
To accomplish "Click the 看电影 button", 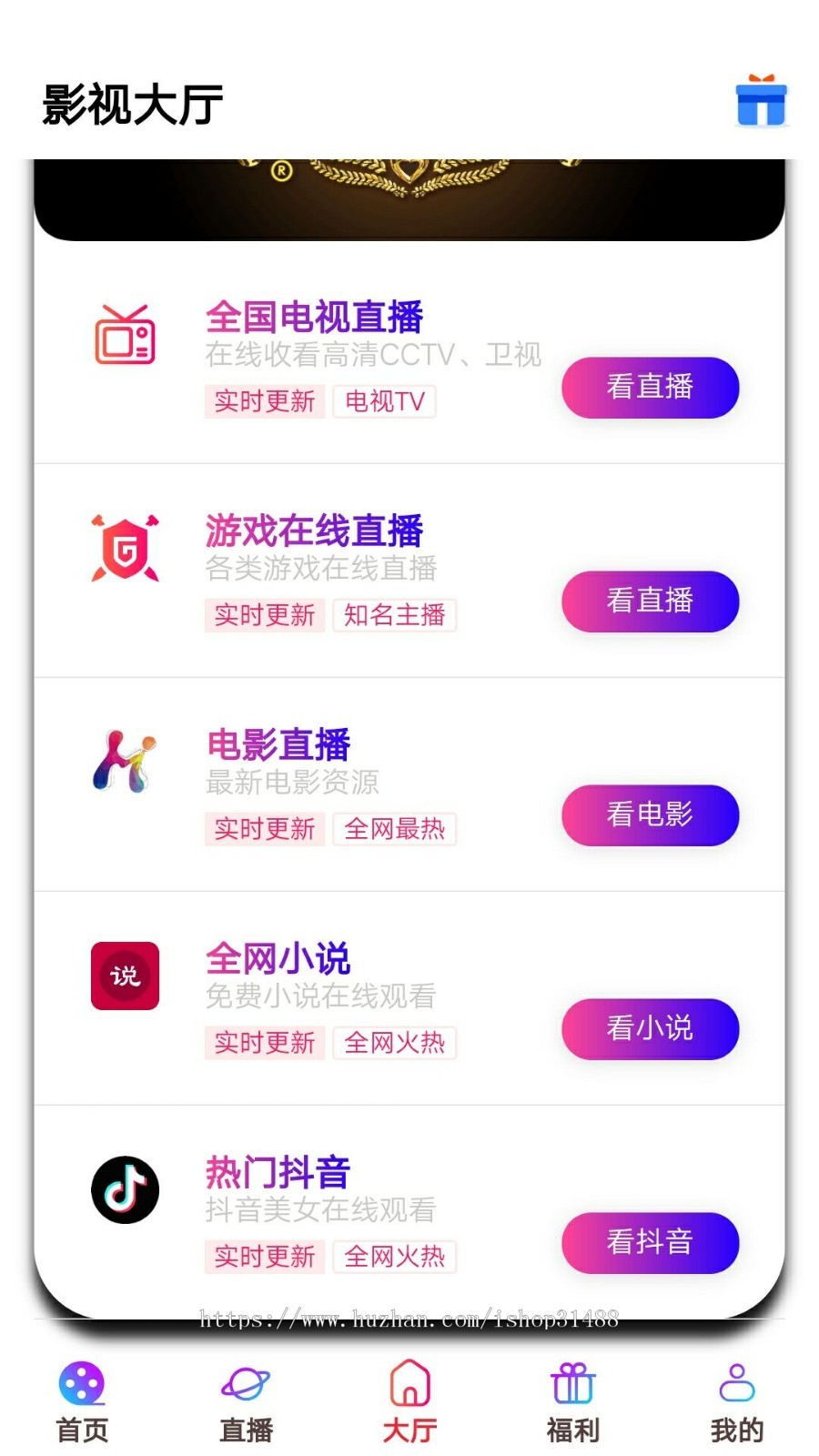I will pyautogui.click(x=650, y=815).
